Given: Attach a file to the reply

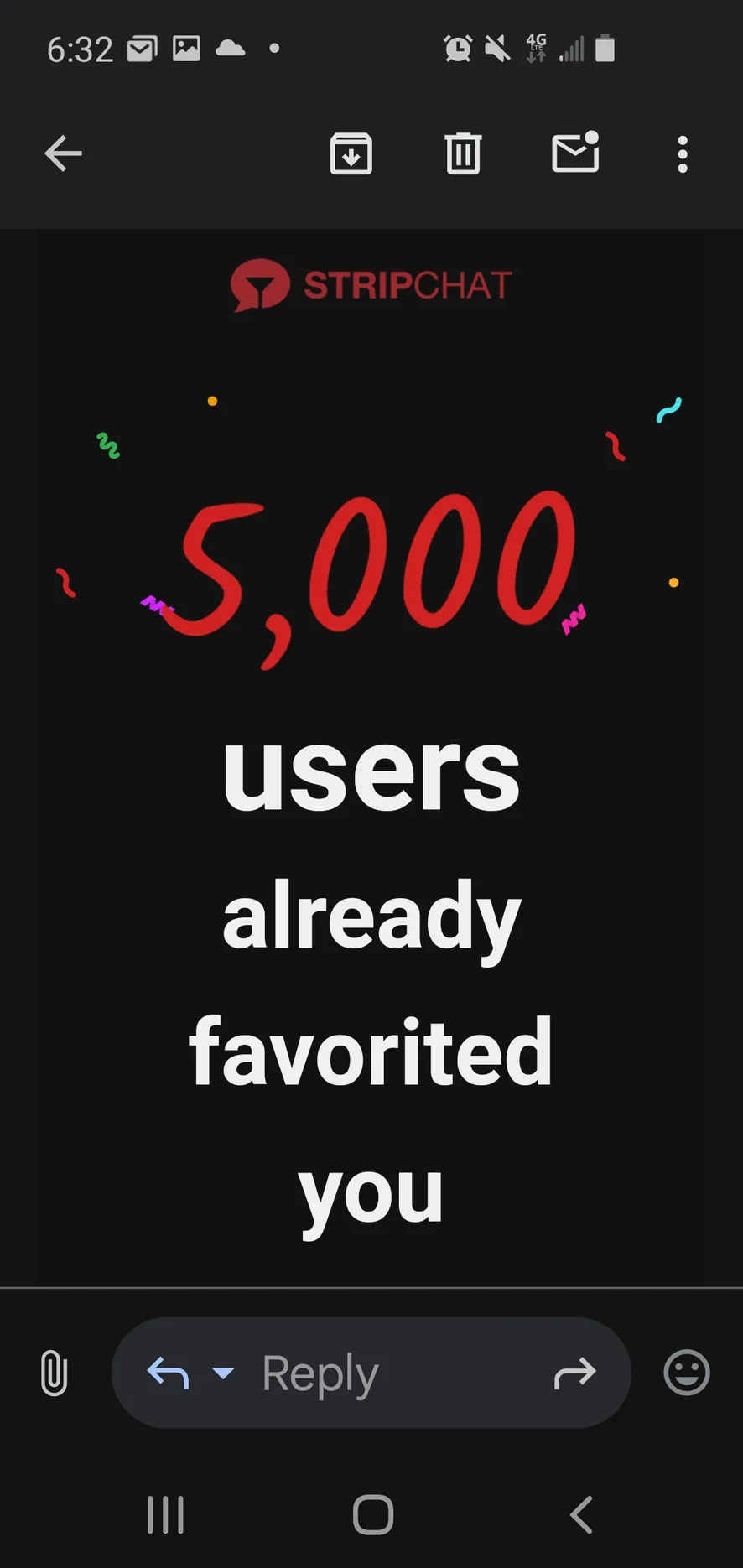Looking at the screenshot, I should tap(54, 1373).
